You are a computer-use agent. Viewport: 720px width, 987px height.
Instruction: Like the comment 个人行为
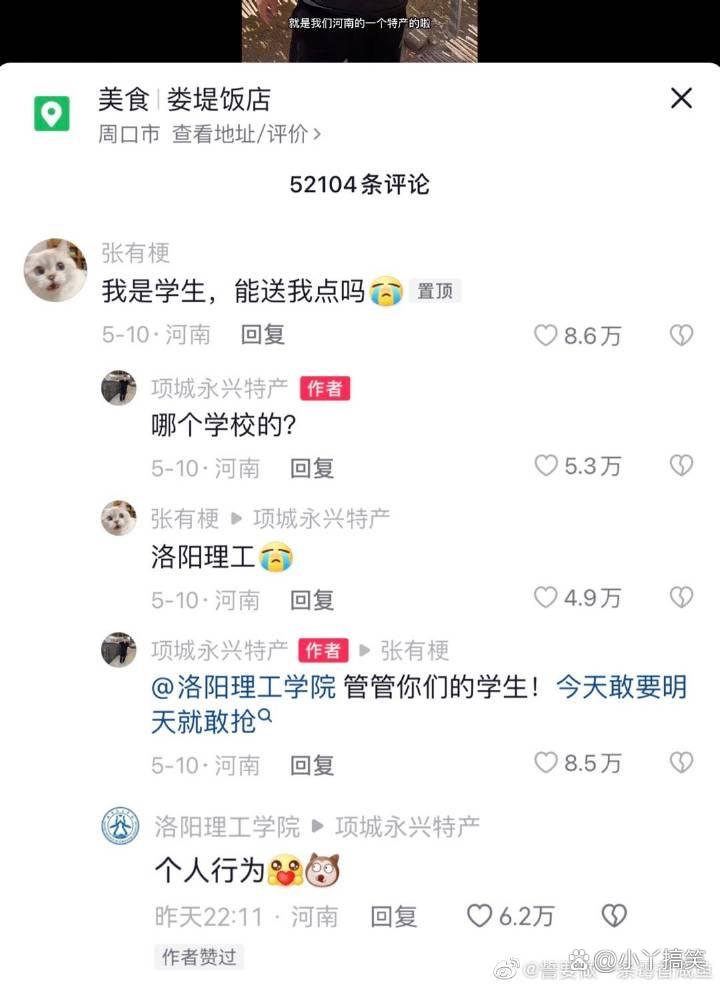click(x=480, y=915)
